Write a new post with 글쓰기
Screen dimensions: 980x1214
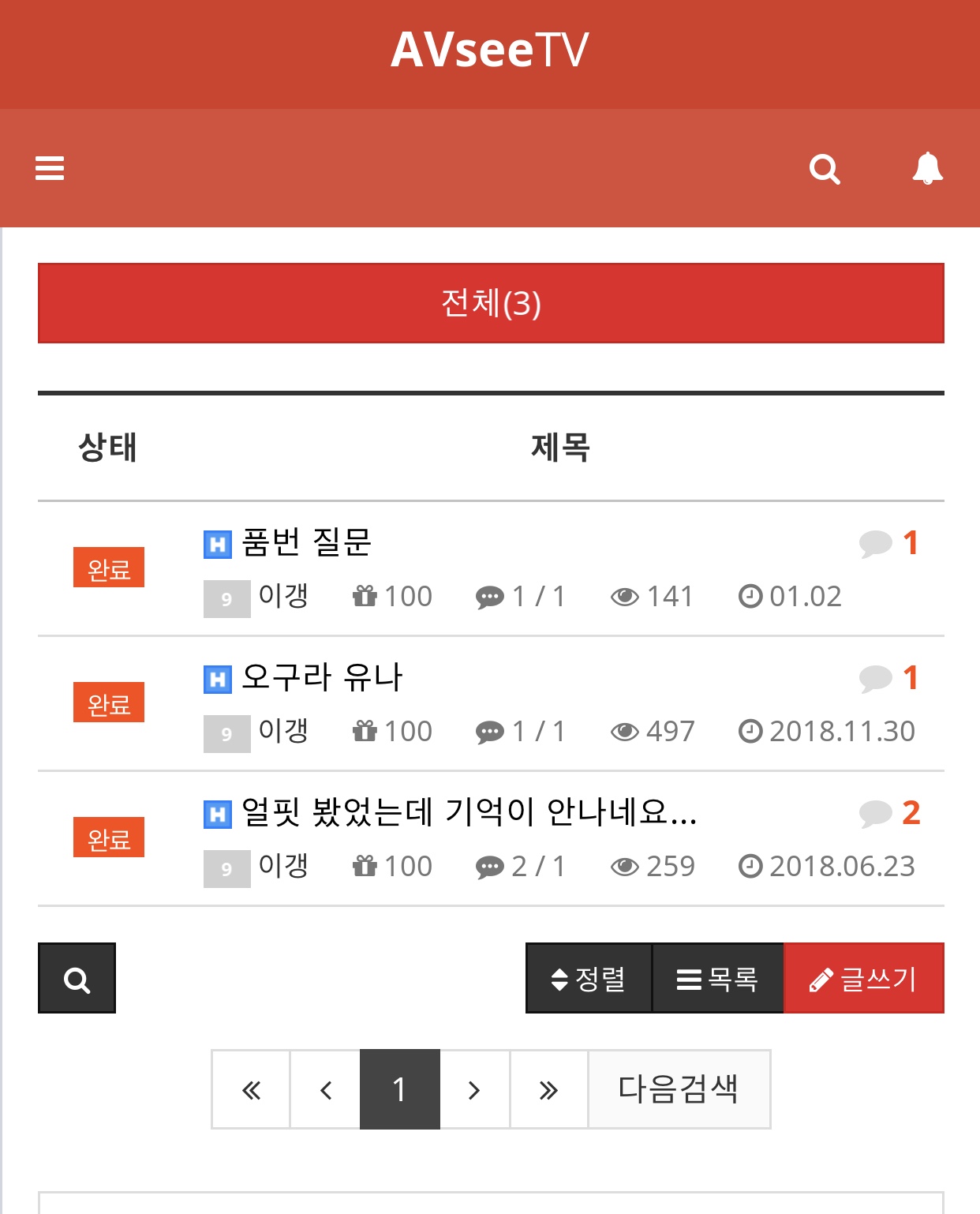click(864, 978)
